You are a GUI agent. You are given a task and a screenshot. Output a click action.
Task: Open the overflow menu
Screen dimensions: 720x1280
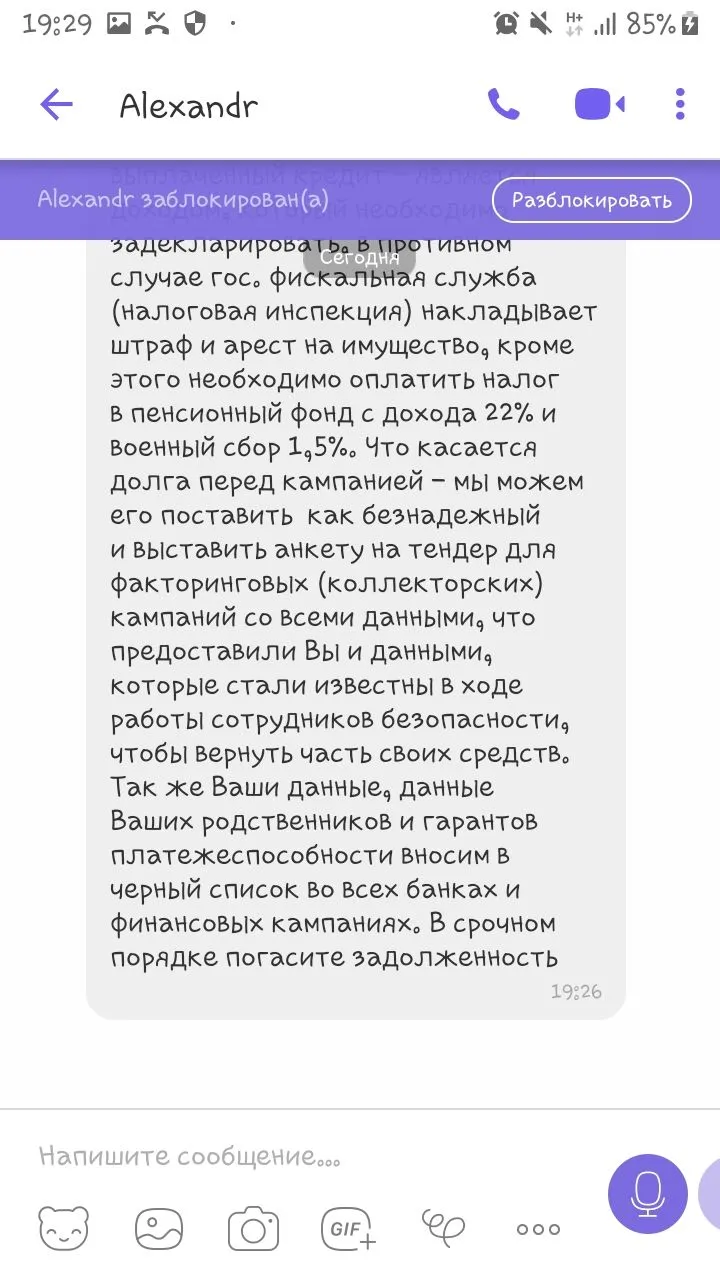point(680,104)
